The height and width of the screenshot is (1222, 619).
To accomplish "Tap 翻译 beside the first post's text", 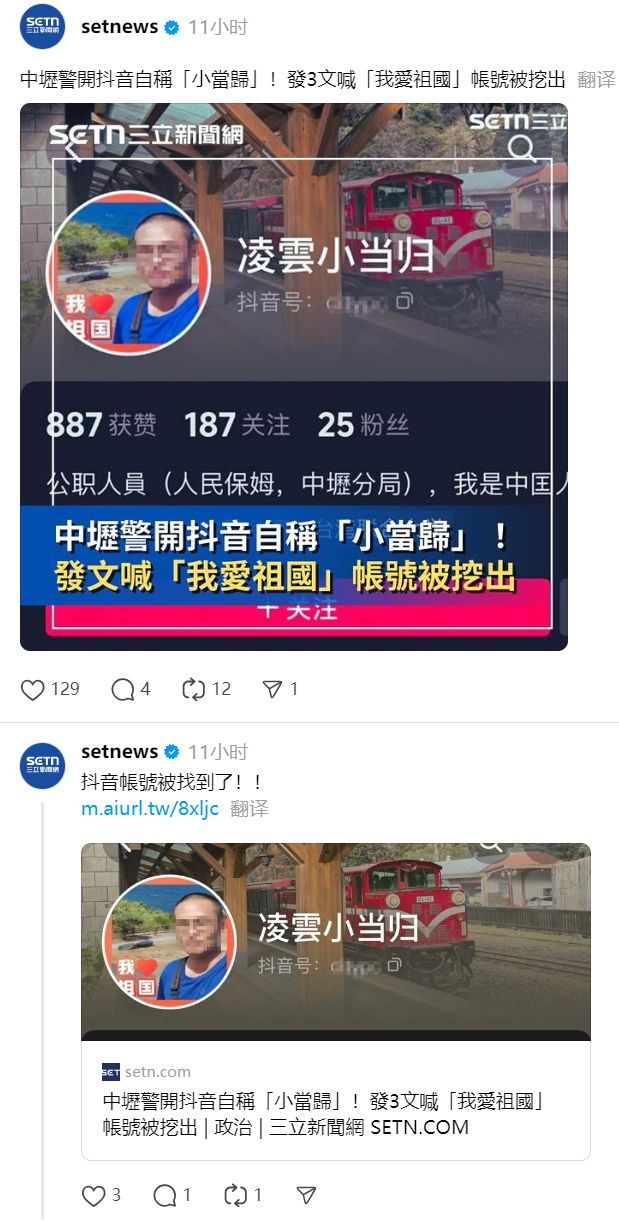I will (x=596, y=80).
